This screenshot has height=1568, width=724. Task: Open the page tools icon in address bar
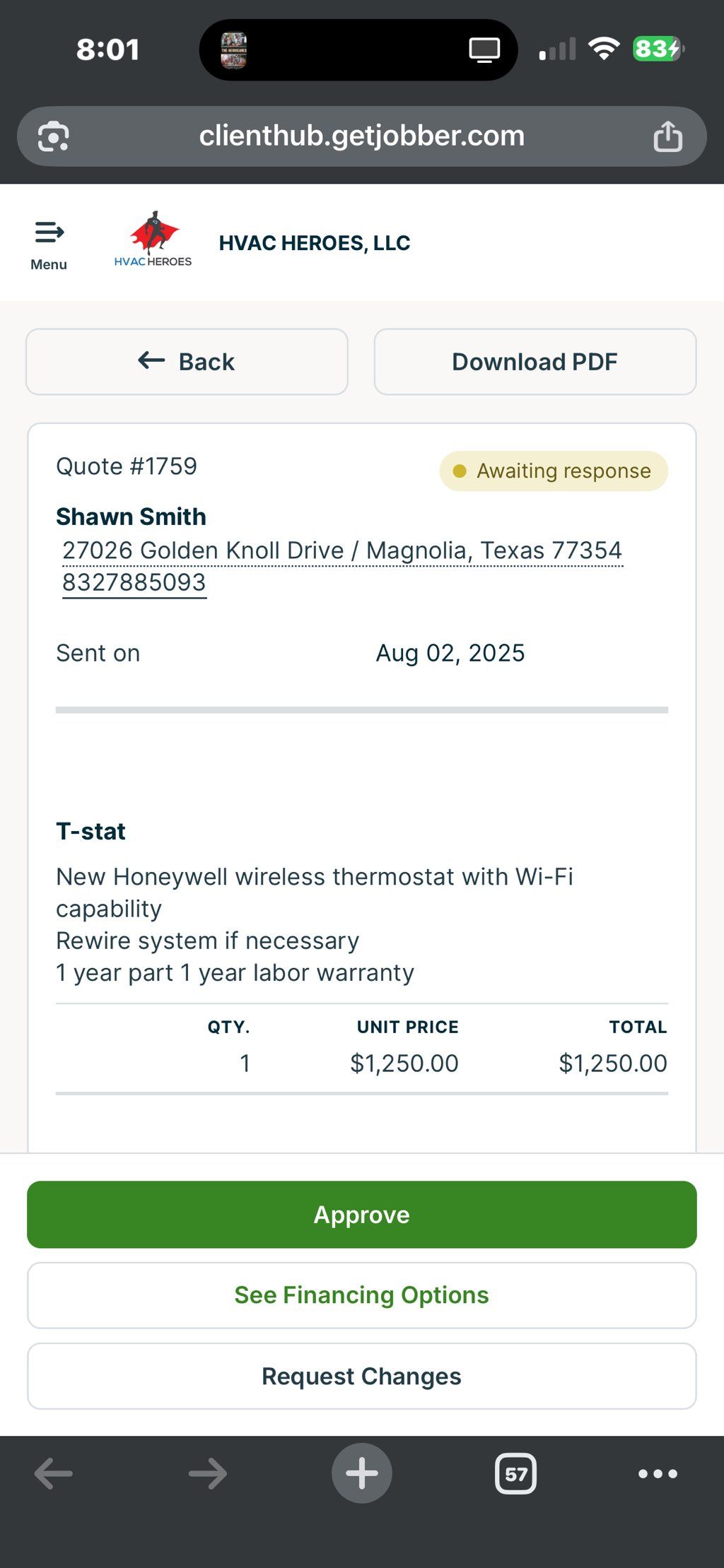click(x=53, y=136)
